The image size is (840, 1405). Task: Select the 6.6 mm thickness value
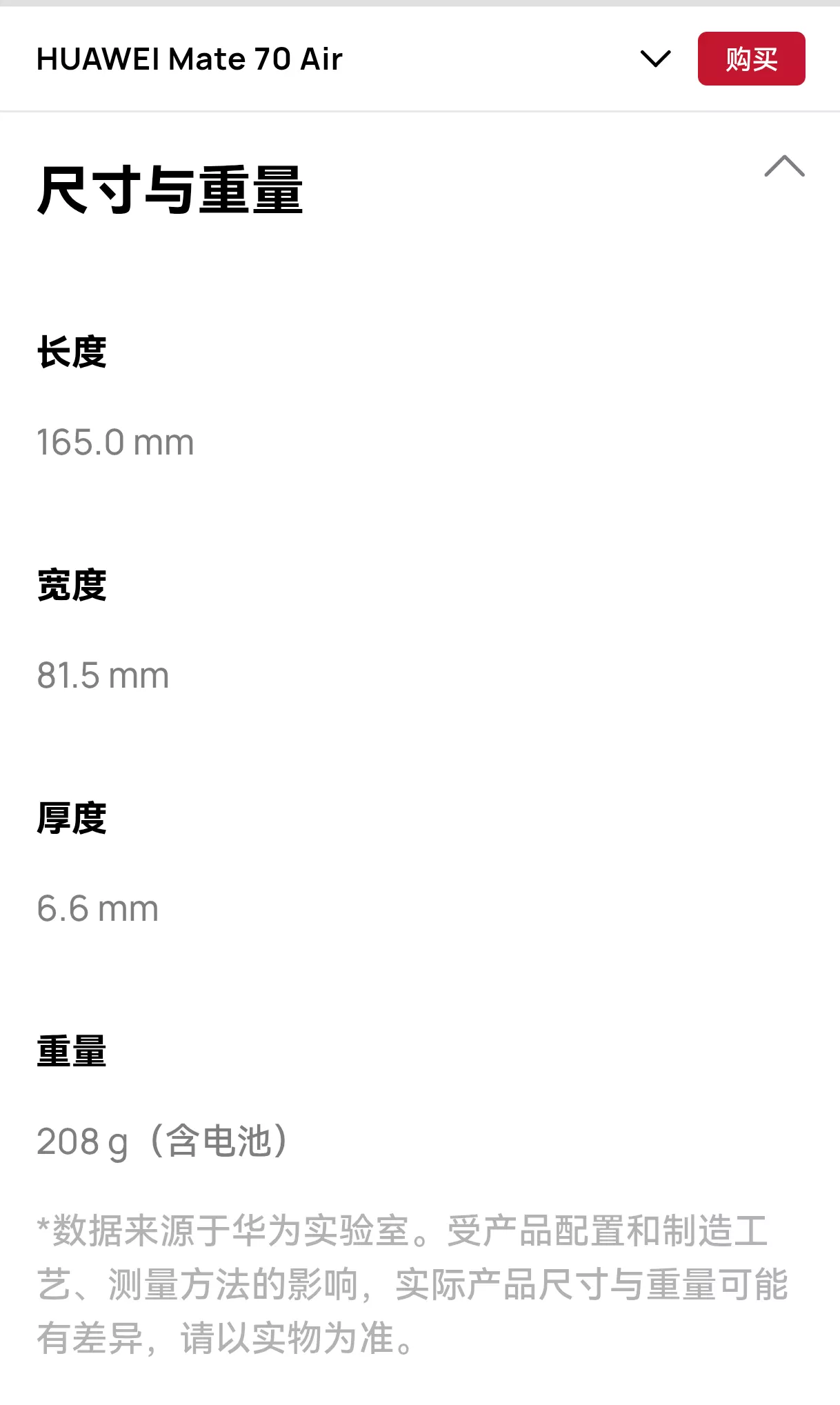[x=97, y=908]
